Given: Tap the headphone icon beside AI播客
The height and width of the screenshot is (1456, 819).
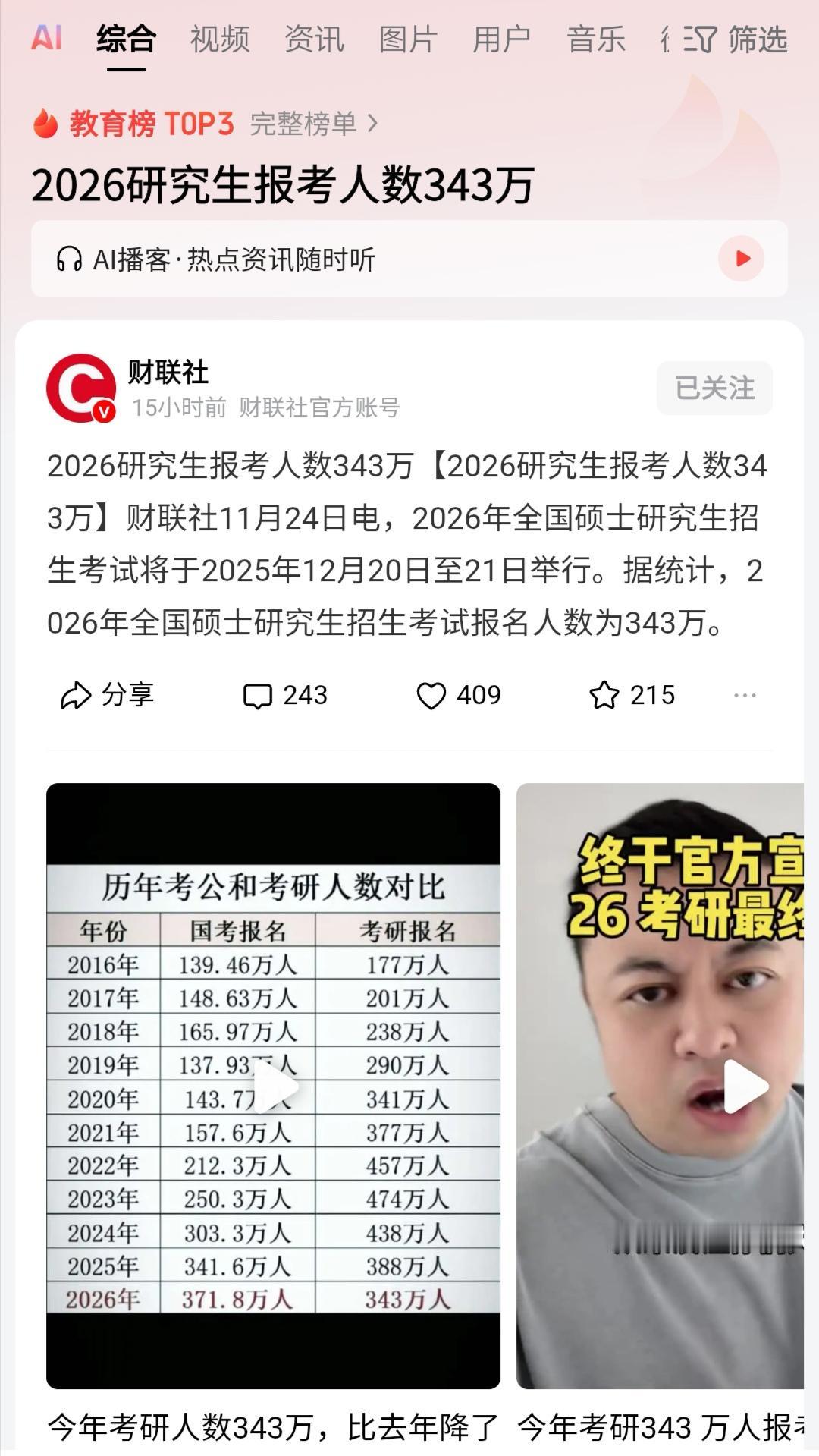Looking at the screenshot, I should [x=71, y=259].
